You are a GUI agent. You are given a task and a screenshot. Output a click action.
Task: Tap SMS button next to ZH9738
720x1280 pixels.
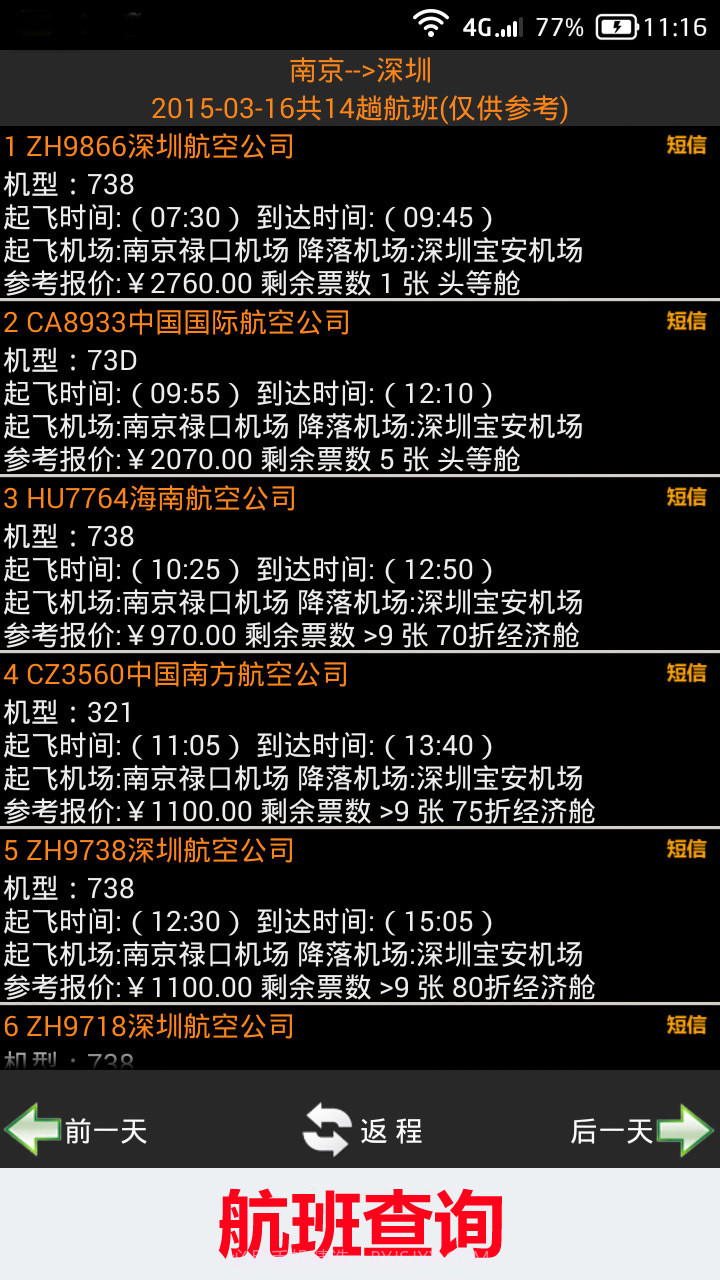(686, 849)
